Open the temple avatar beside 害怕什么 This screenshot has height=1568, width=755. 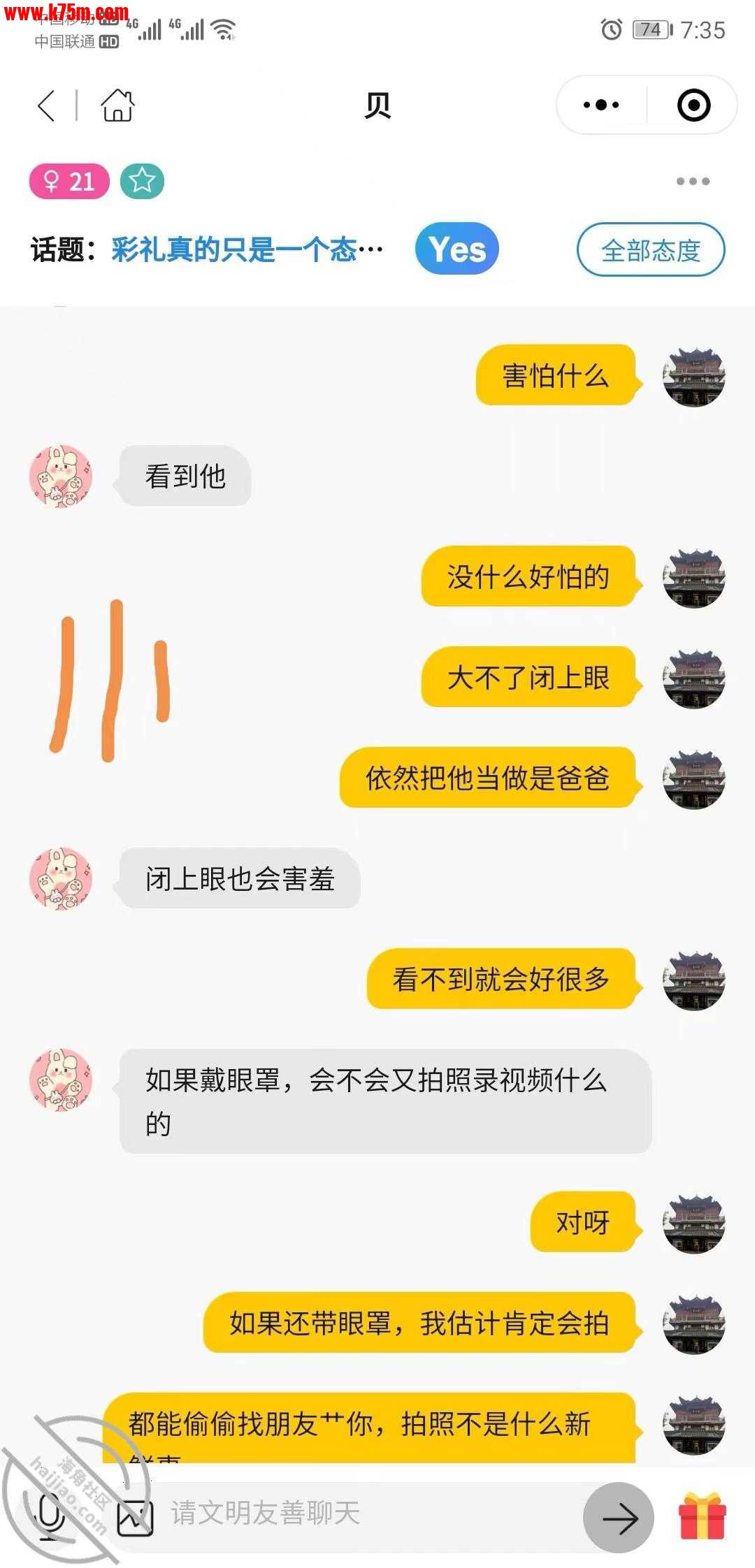coord(693,377)
